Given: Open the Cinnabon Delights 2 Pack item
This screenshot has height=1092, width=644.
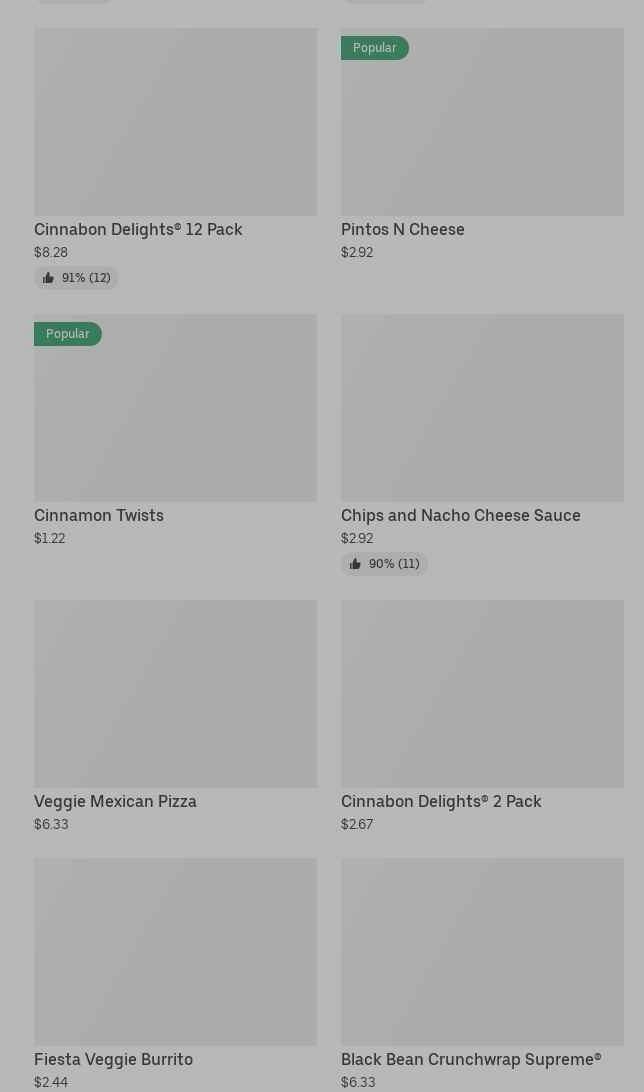Looking at the screenshot, I should pos(482,695).
